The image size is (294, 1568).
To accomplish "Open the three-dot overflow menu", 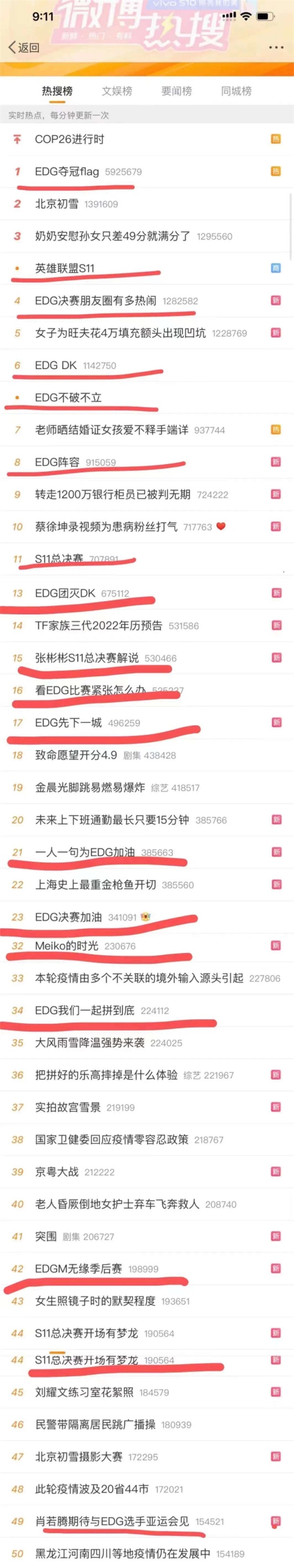I will coord(276,48).
